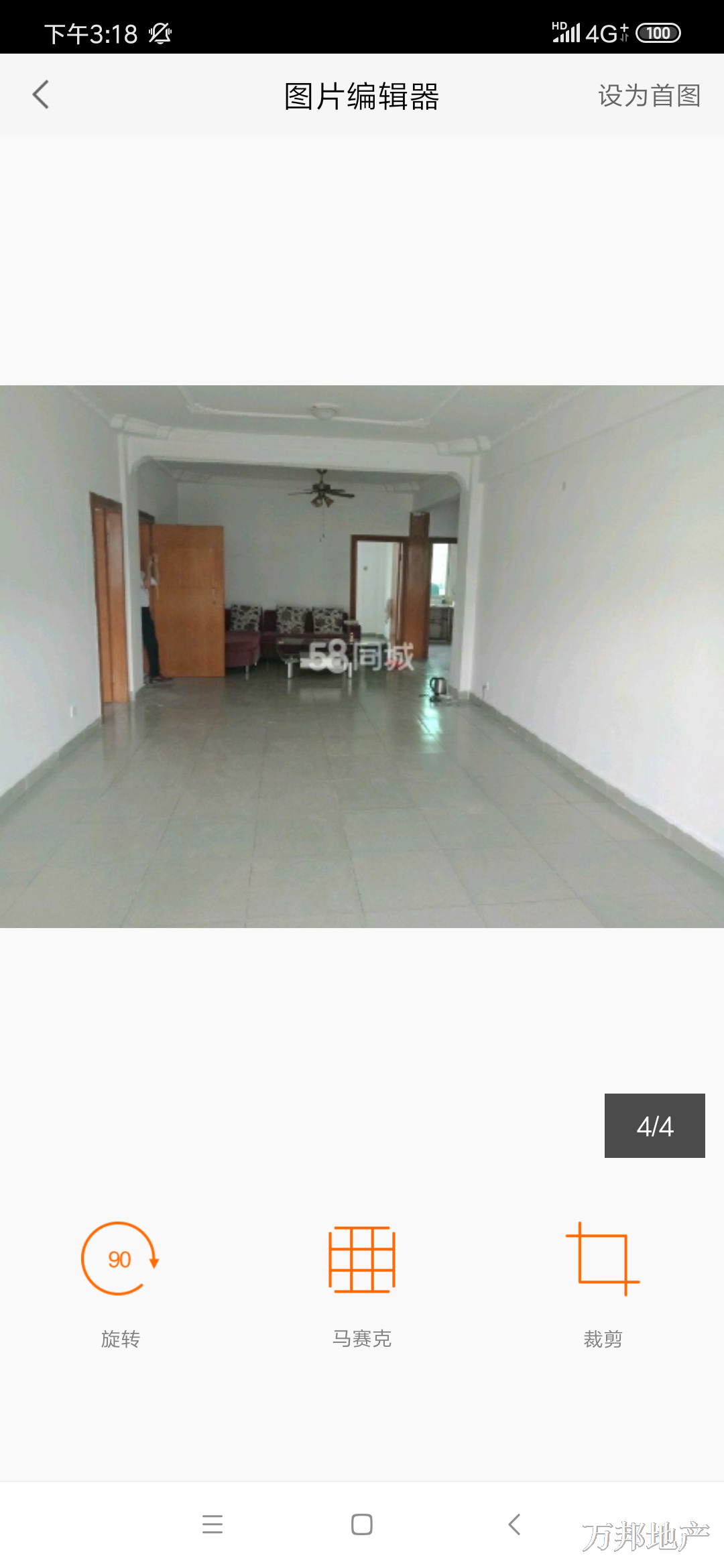Go back from the image editor

click(41, 94)
